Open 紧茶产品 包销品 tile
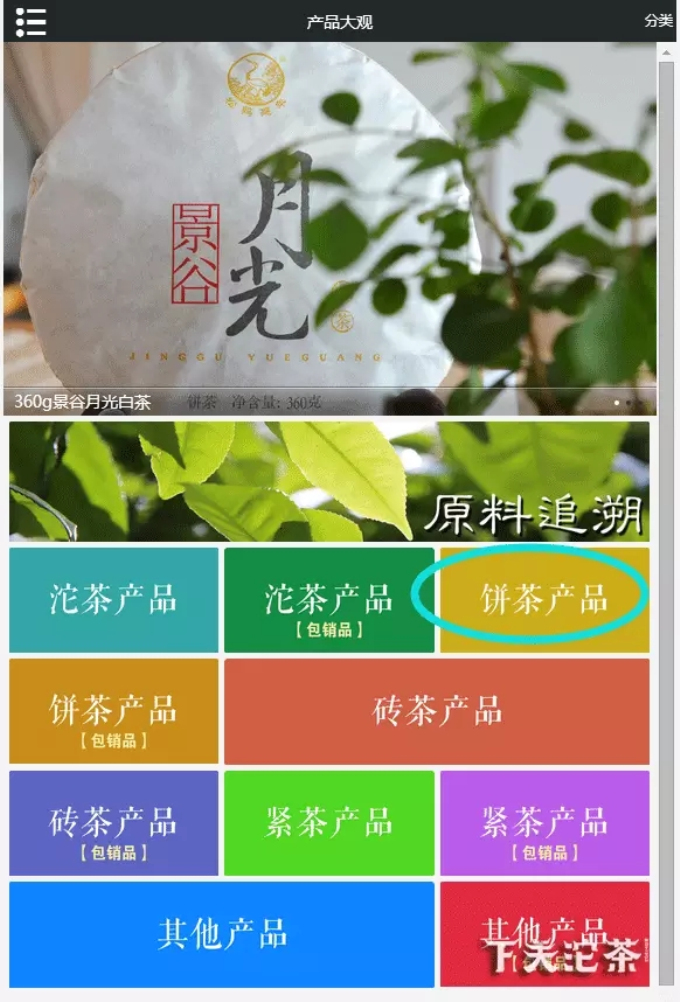 coord(544,822)
